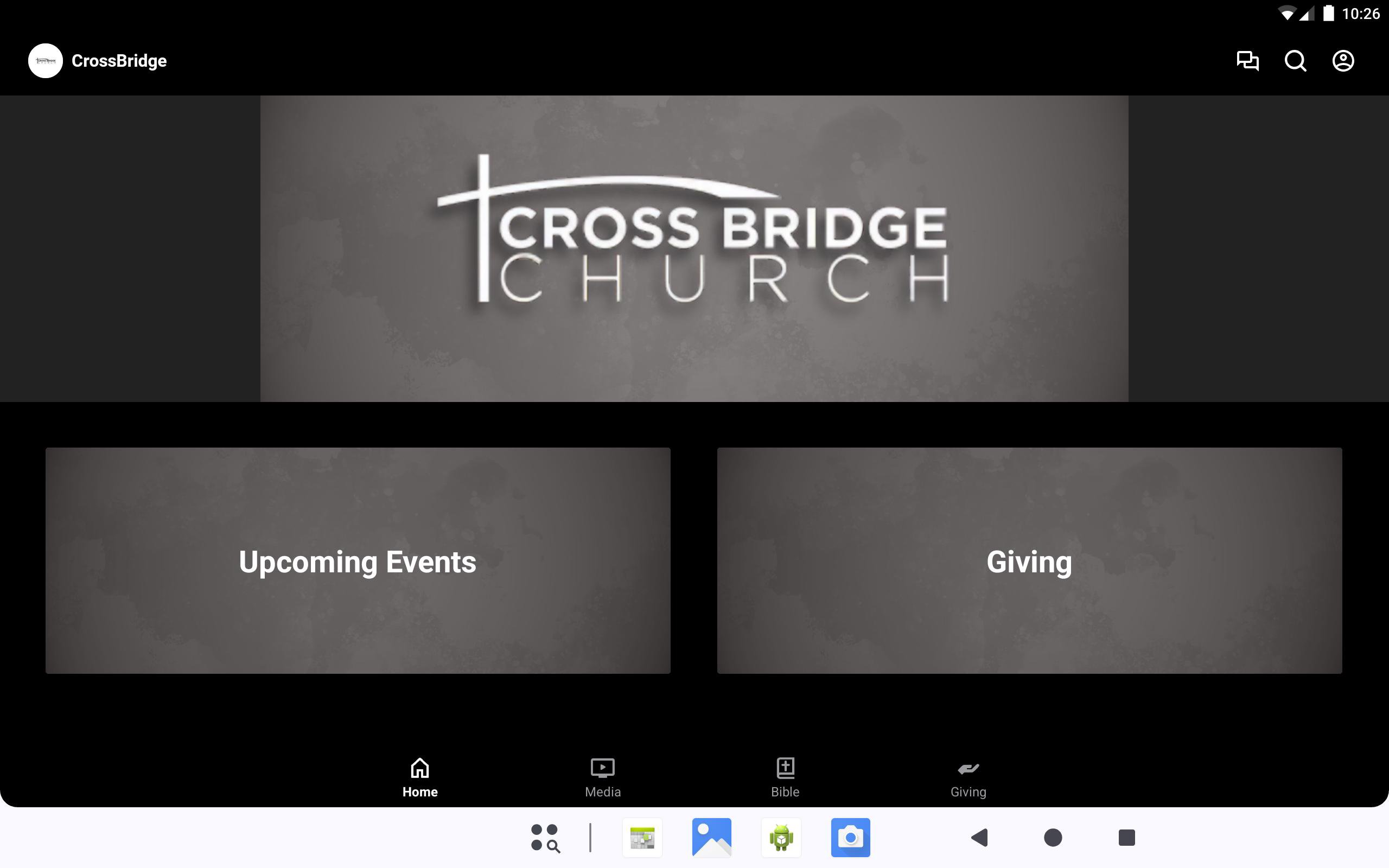Viewport: 1389px width, 868px height.
Task: Go back using the system back button
Action: (980, 838)
